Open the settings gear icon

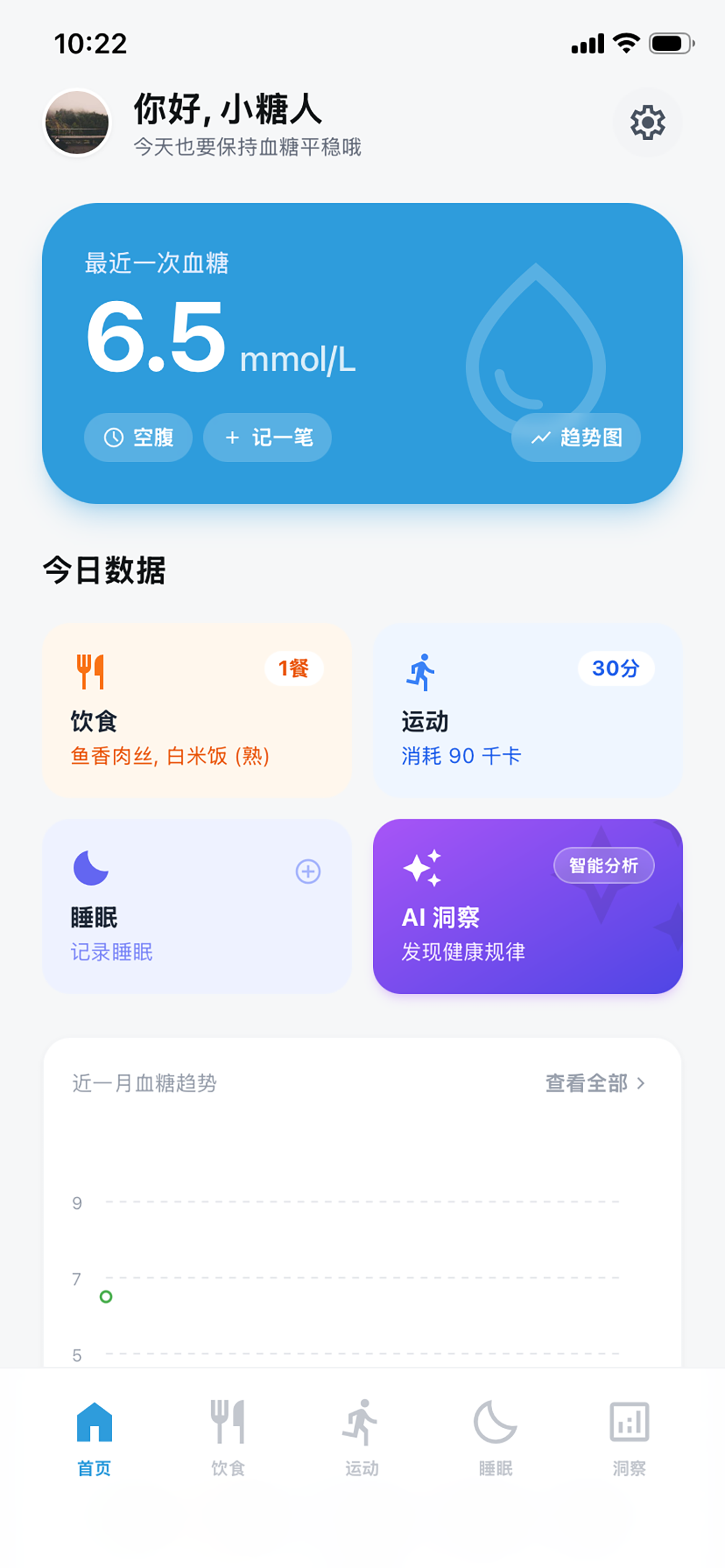(x=647, y=122)
